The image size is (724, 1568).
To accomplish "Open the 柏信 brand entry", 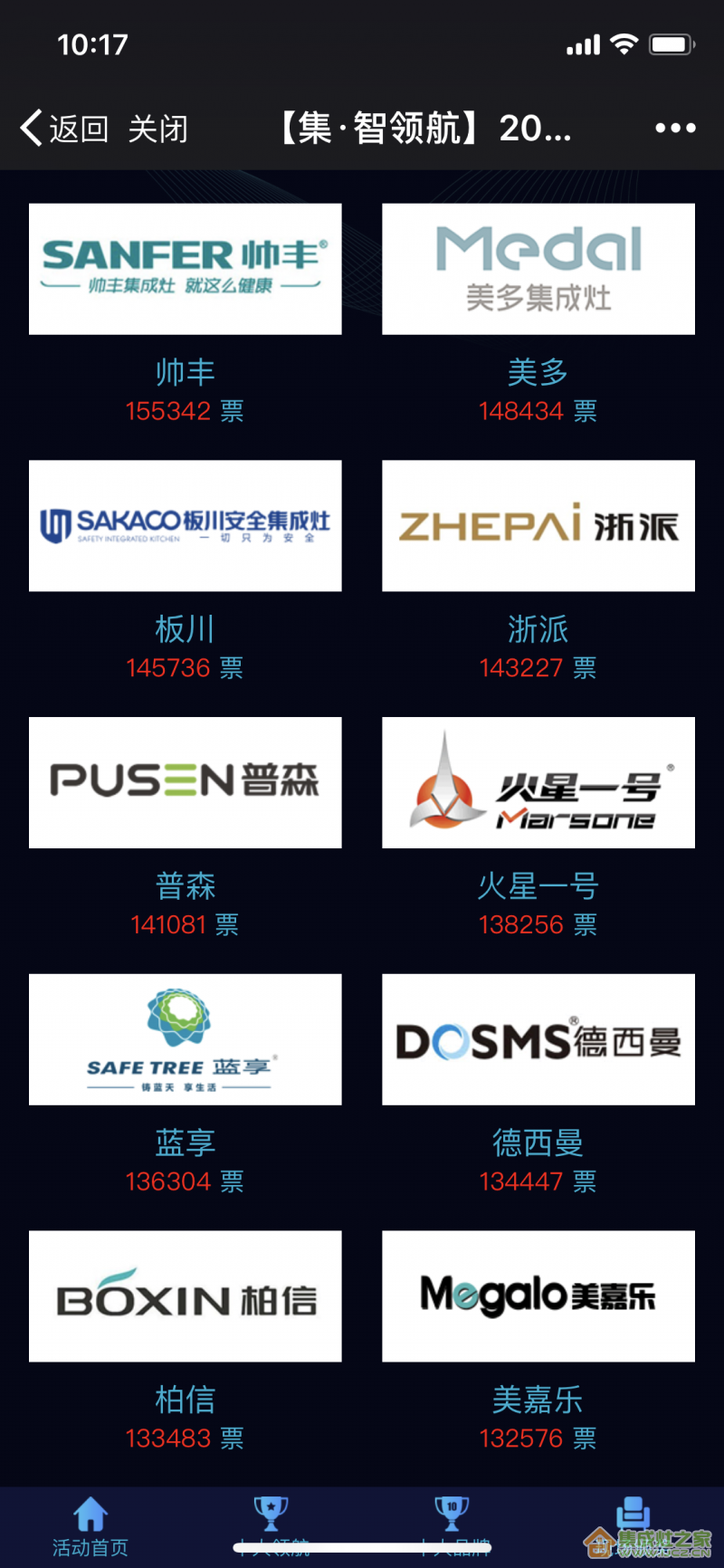I will tap(185, 1296).
